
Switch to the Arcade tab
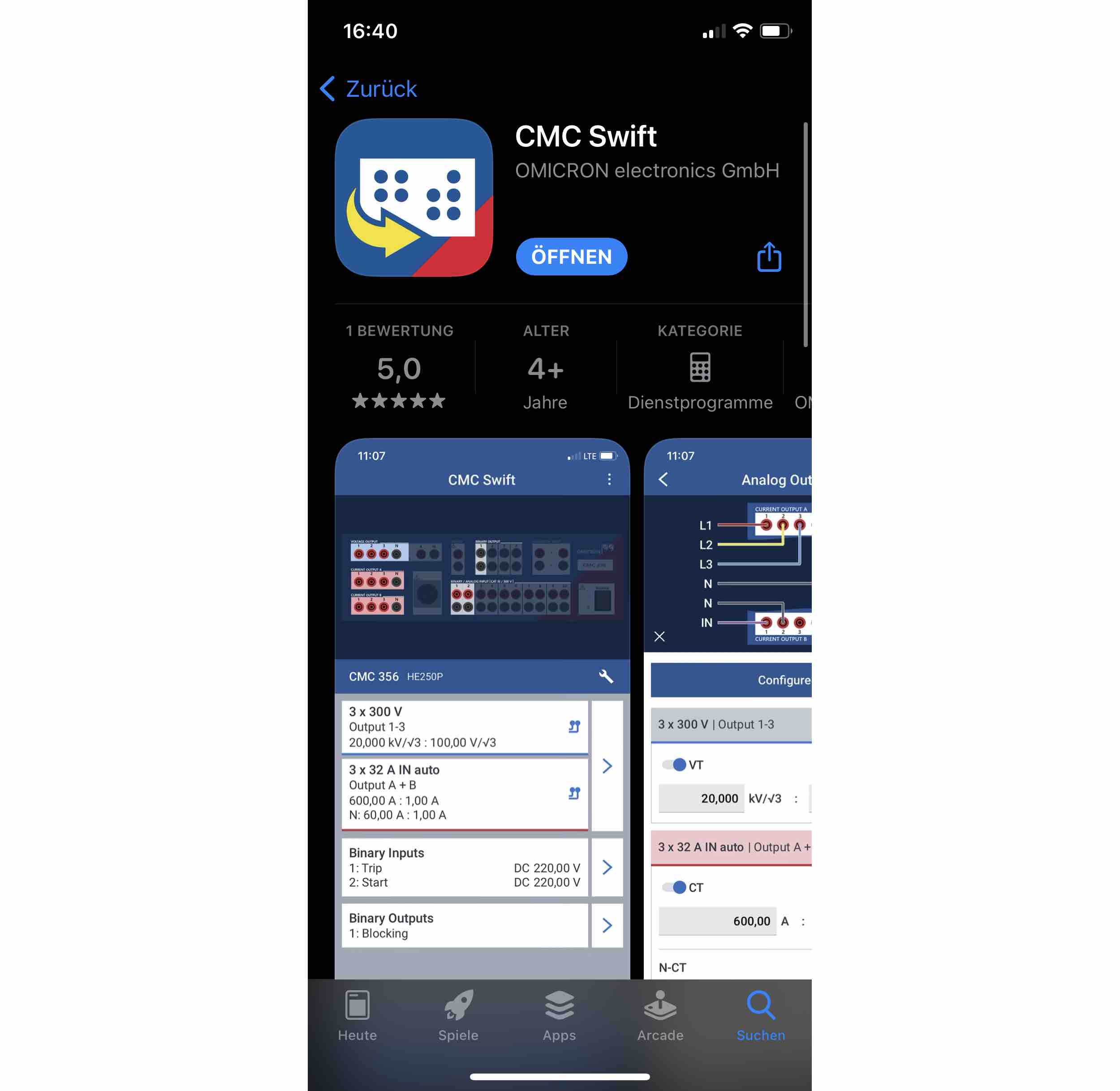click(x=660, y=1016)
